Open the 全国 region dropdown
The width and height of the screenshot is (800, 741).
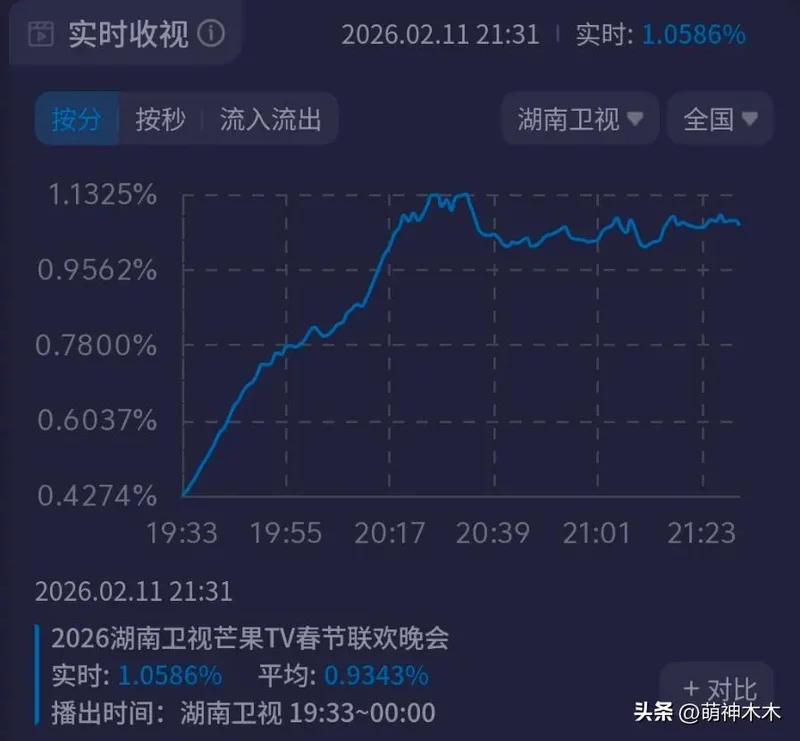click(720, 120)
